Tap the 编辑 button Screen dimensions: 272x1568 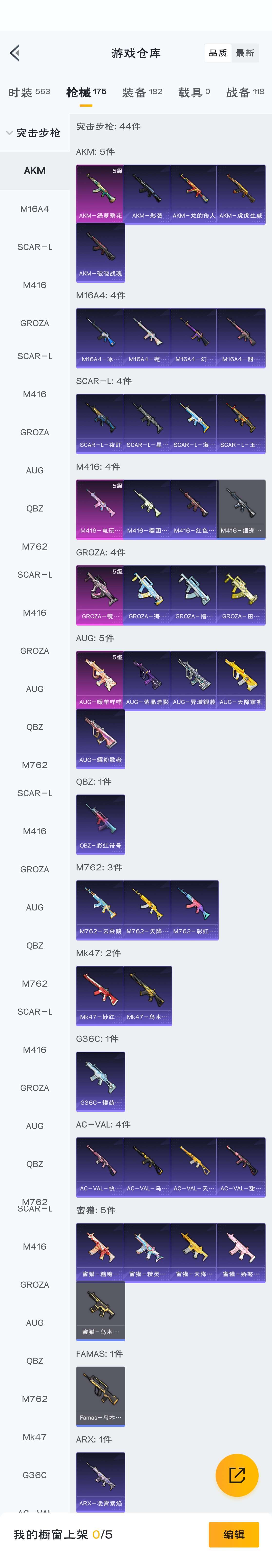click(234, 1534)
